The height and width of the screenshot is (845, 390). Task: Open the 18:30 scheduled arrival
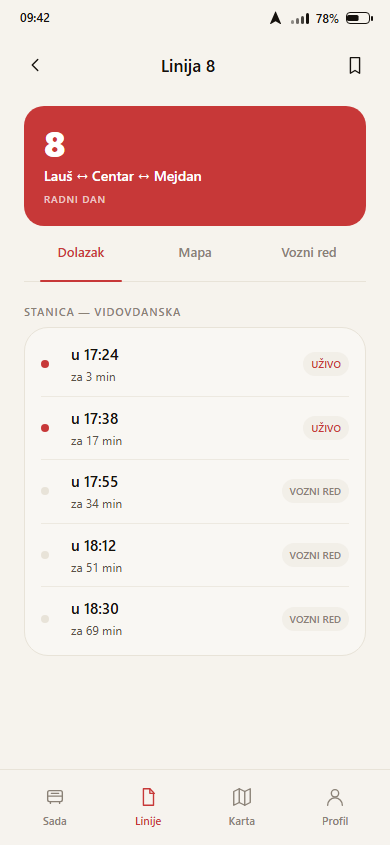[195, 619]
